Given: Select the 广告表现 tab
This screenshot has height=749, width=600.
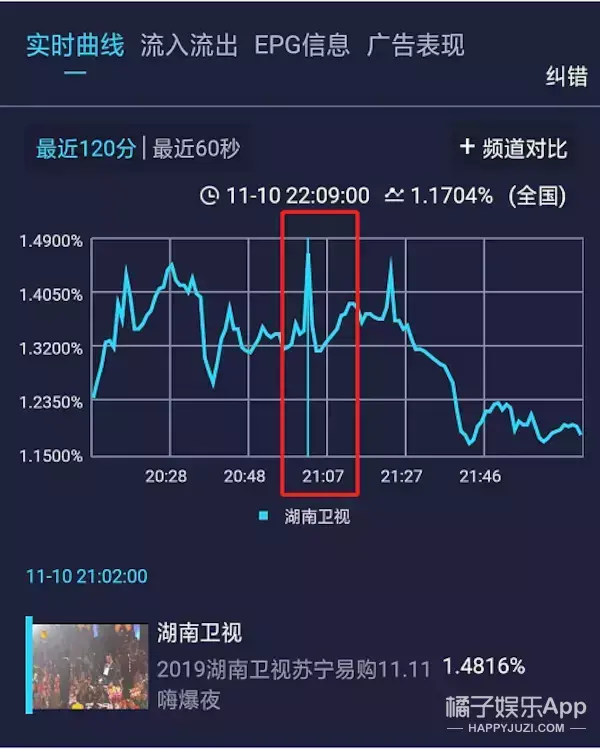Looking at the screenshot, I should coord(416,45).
